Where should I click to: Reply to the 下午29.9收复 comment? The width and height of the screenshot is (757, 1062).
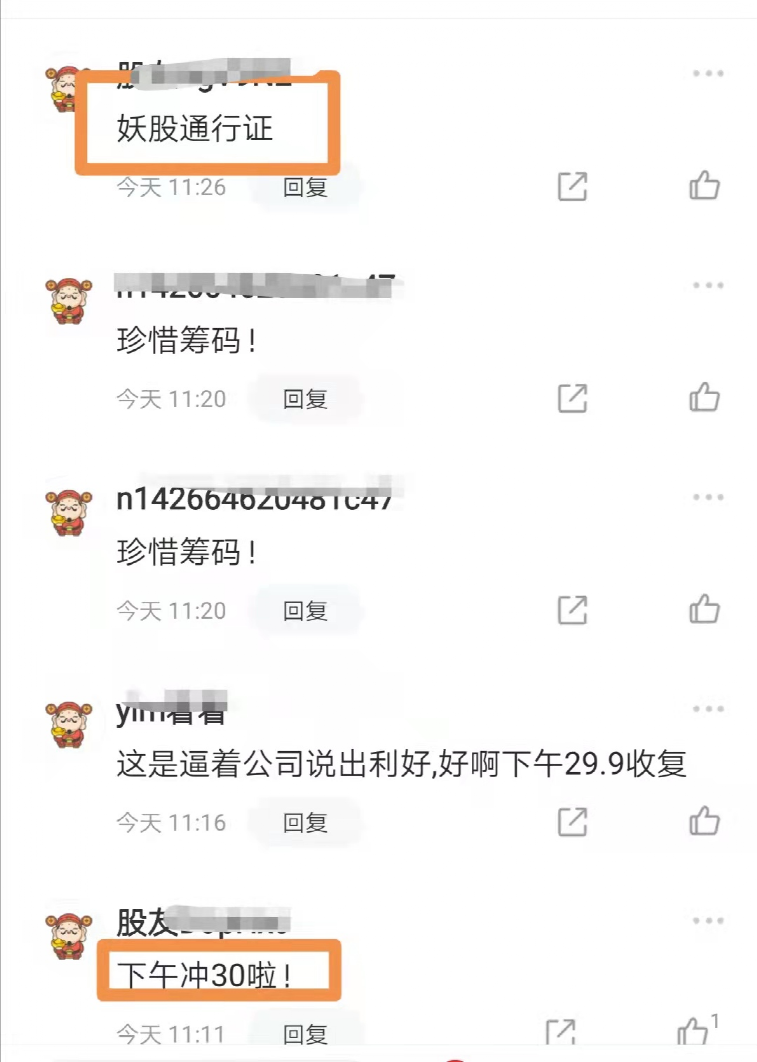[x=305, y=823]
